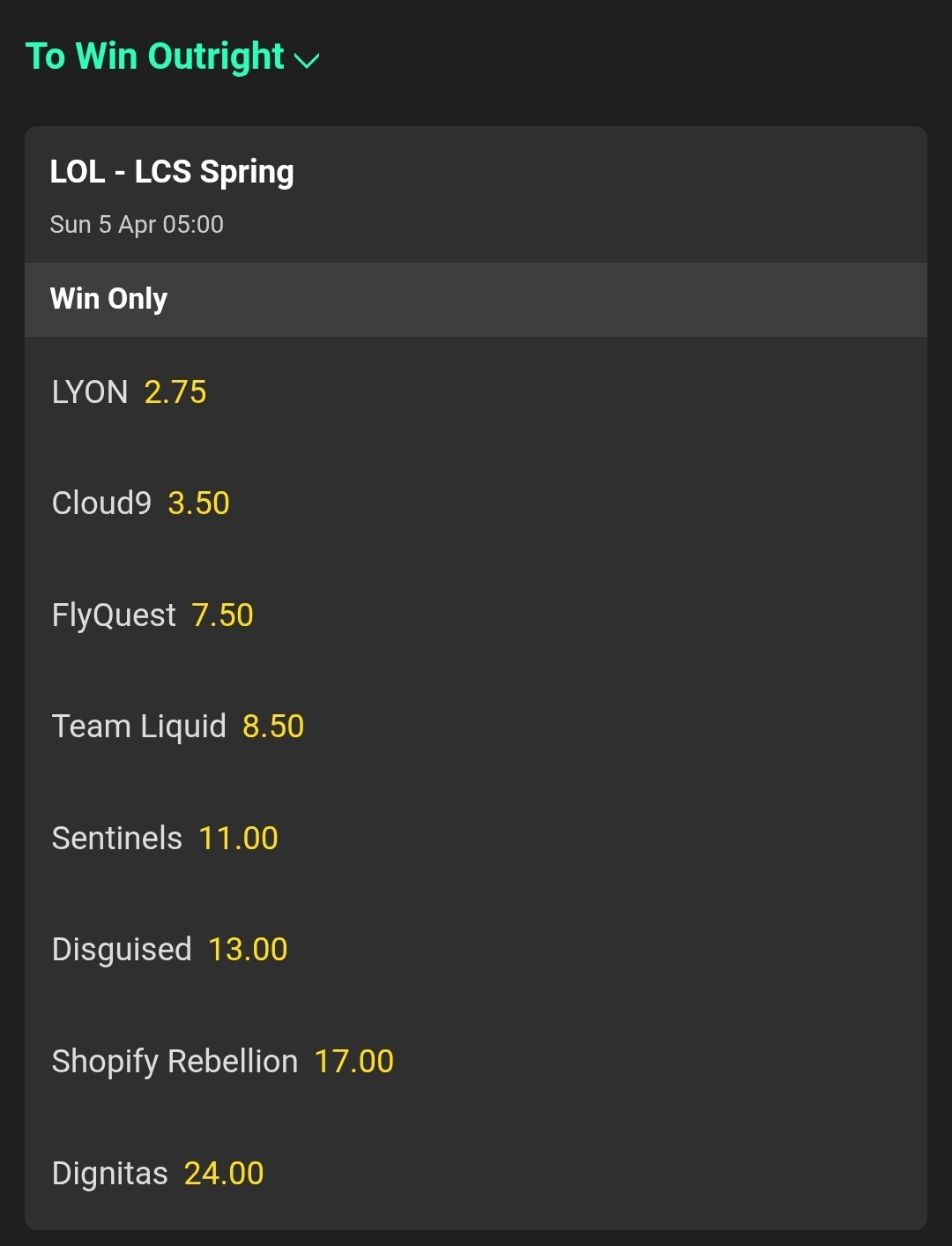952x1246 pixels.
Task: Open the LOL - LCS Spring event header
Action: point(172,173)
